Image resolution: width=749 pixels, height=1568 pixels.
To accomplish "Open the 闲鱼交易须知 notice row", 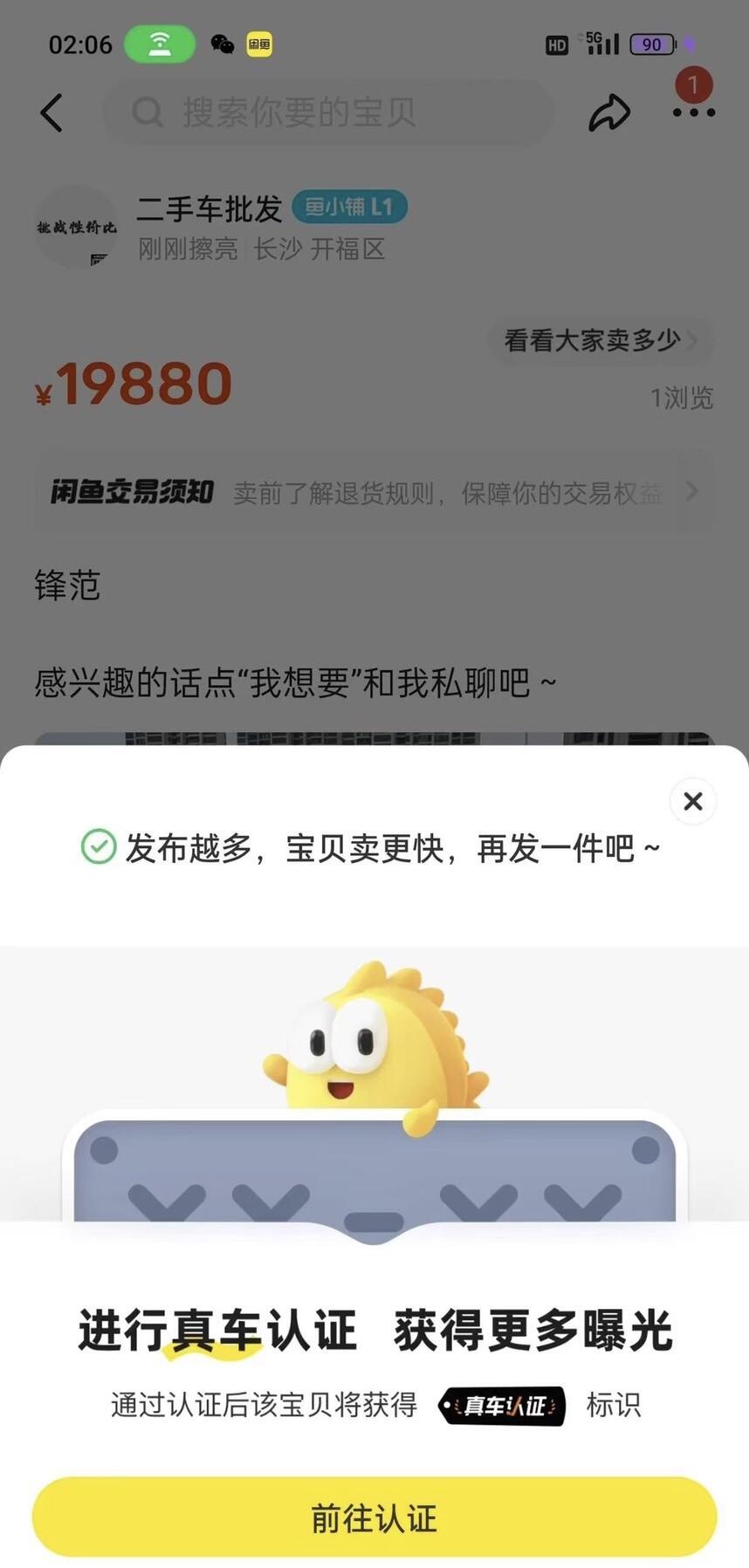I will (x=374, y=492).
